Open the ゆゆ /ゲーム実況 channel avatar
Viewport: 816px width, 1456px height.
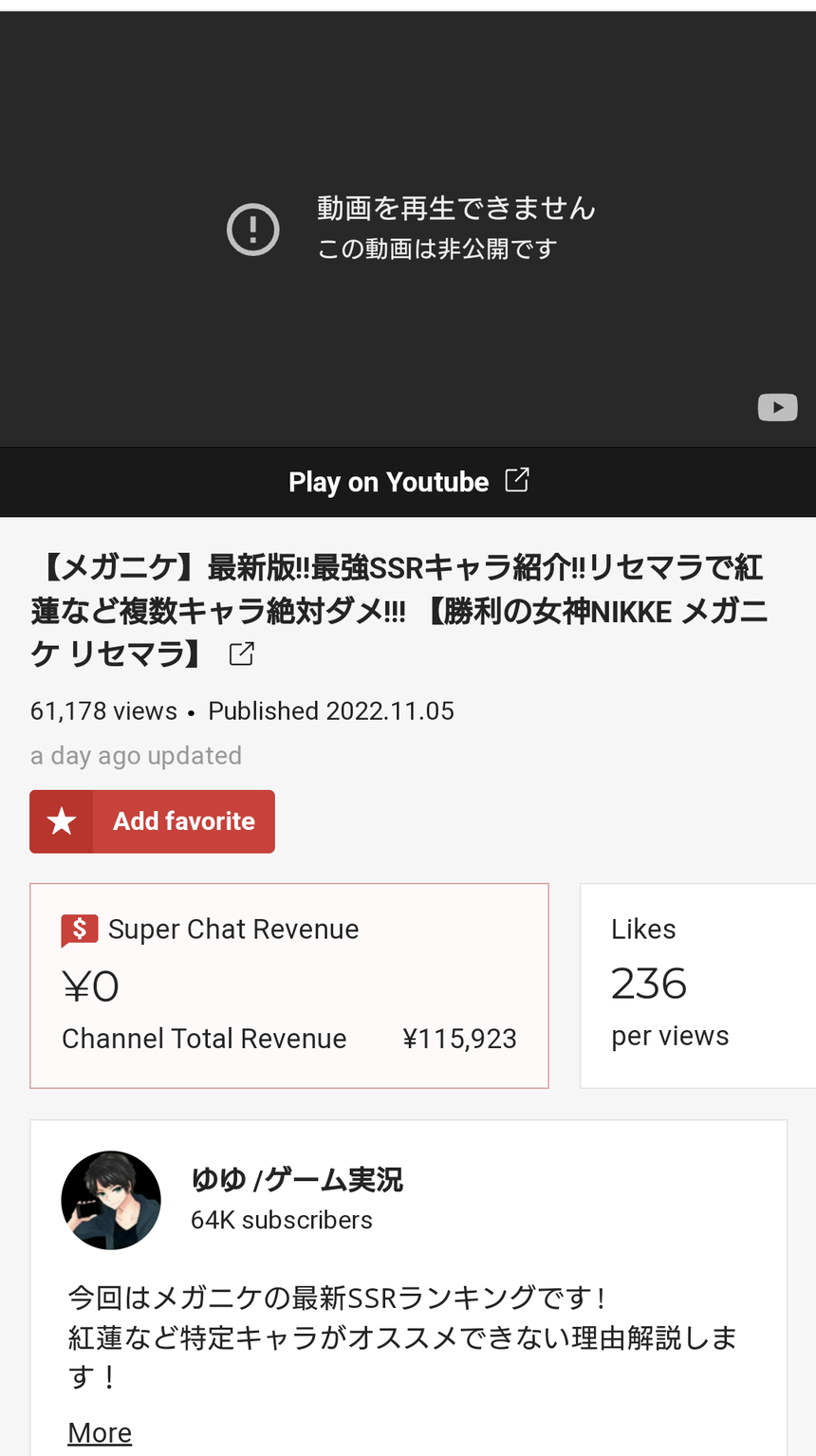pyautogui.click(x=111, y=1200)
